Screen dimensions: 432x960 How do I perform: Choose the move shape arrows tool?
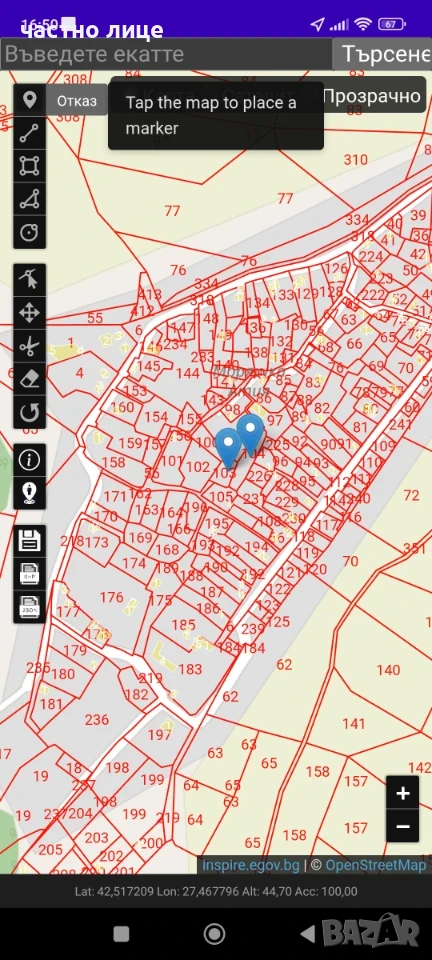point(29,313)
